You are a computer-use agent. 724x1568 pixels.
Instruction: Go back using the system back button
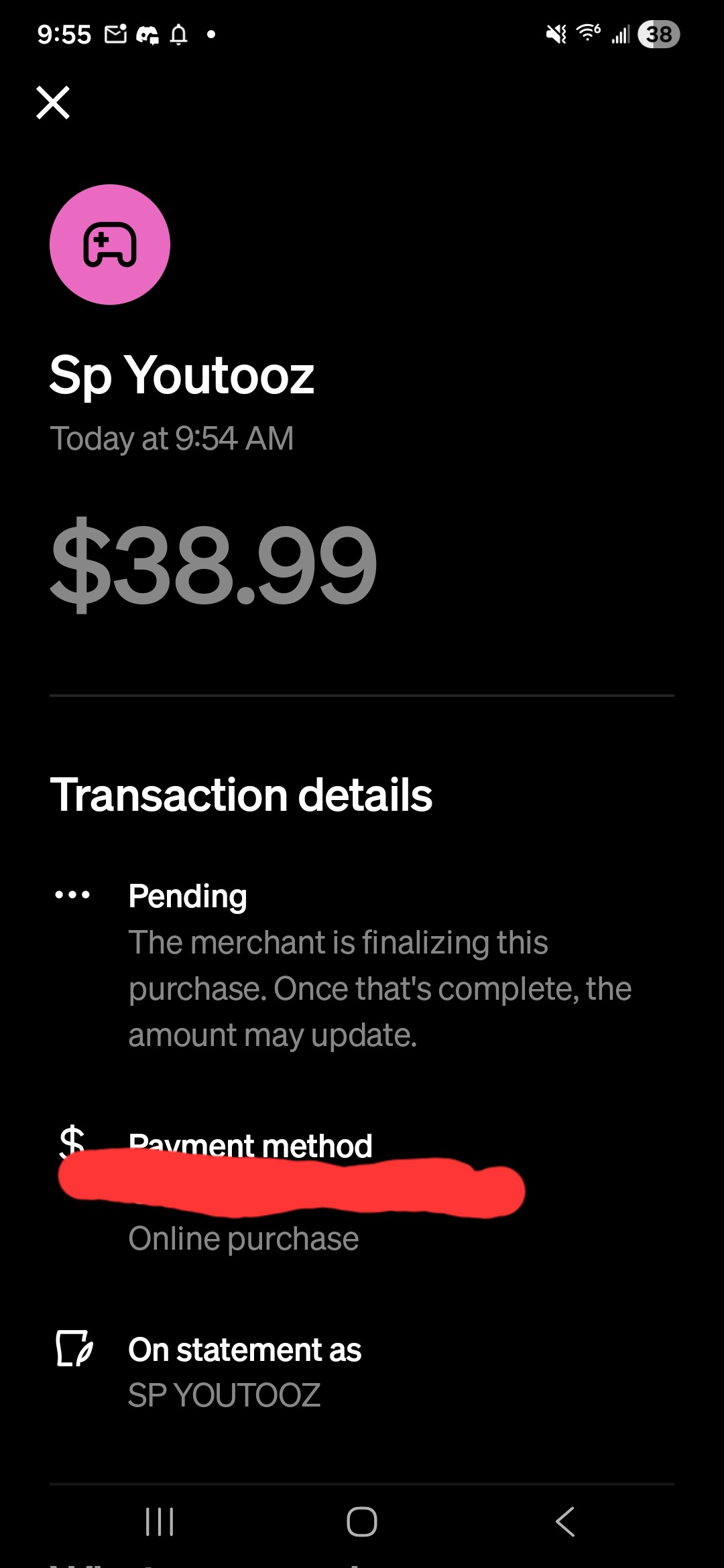point(565,1521)
